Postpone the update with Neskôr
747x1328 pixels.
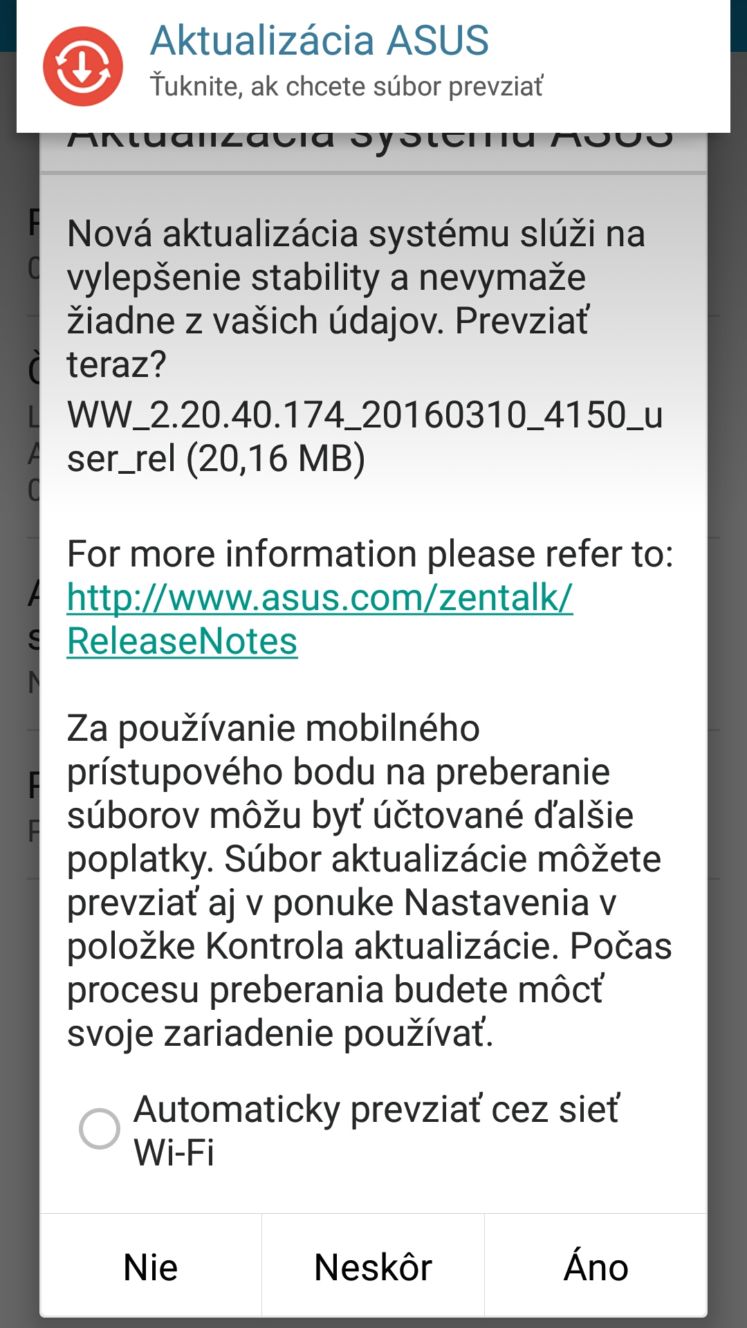pos(373,1267)
